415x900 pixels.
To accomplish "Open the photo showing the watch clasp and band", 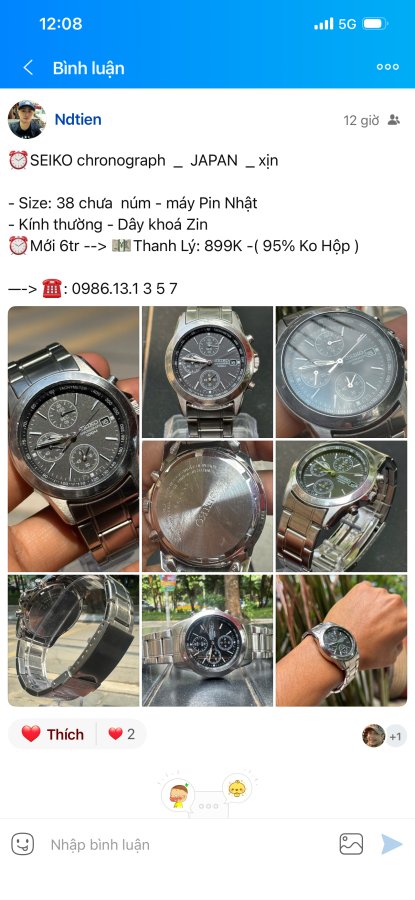I will tap(73, 641).
